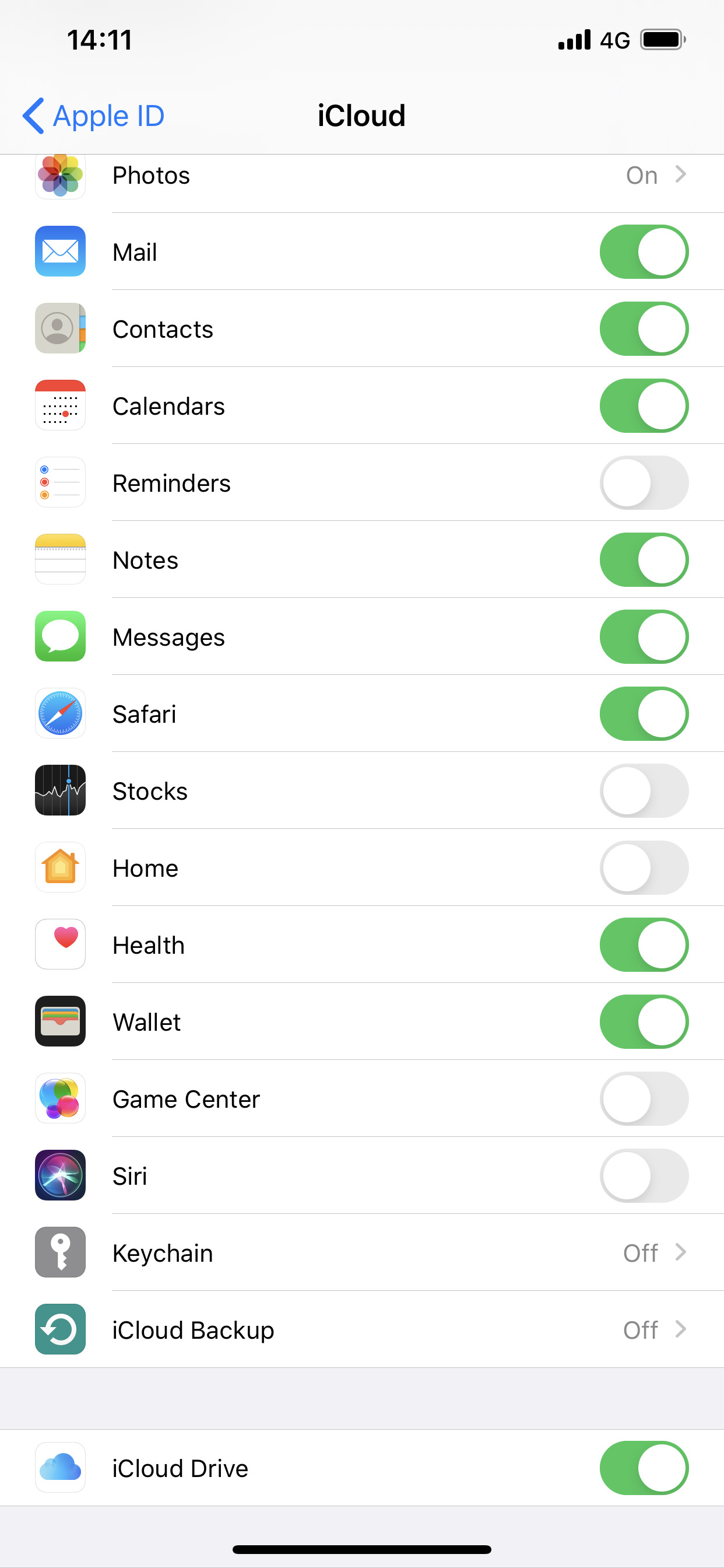Go back to Apple ID
Screen dimensions: 724x1568
(x=94, y=116)
